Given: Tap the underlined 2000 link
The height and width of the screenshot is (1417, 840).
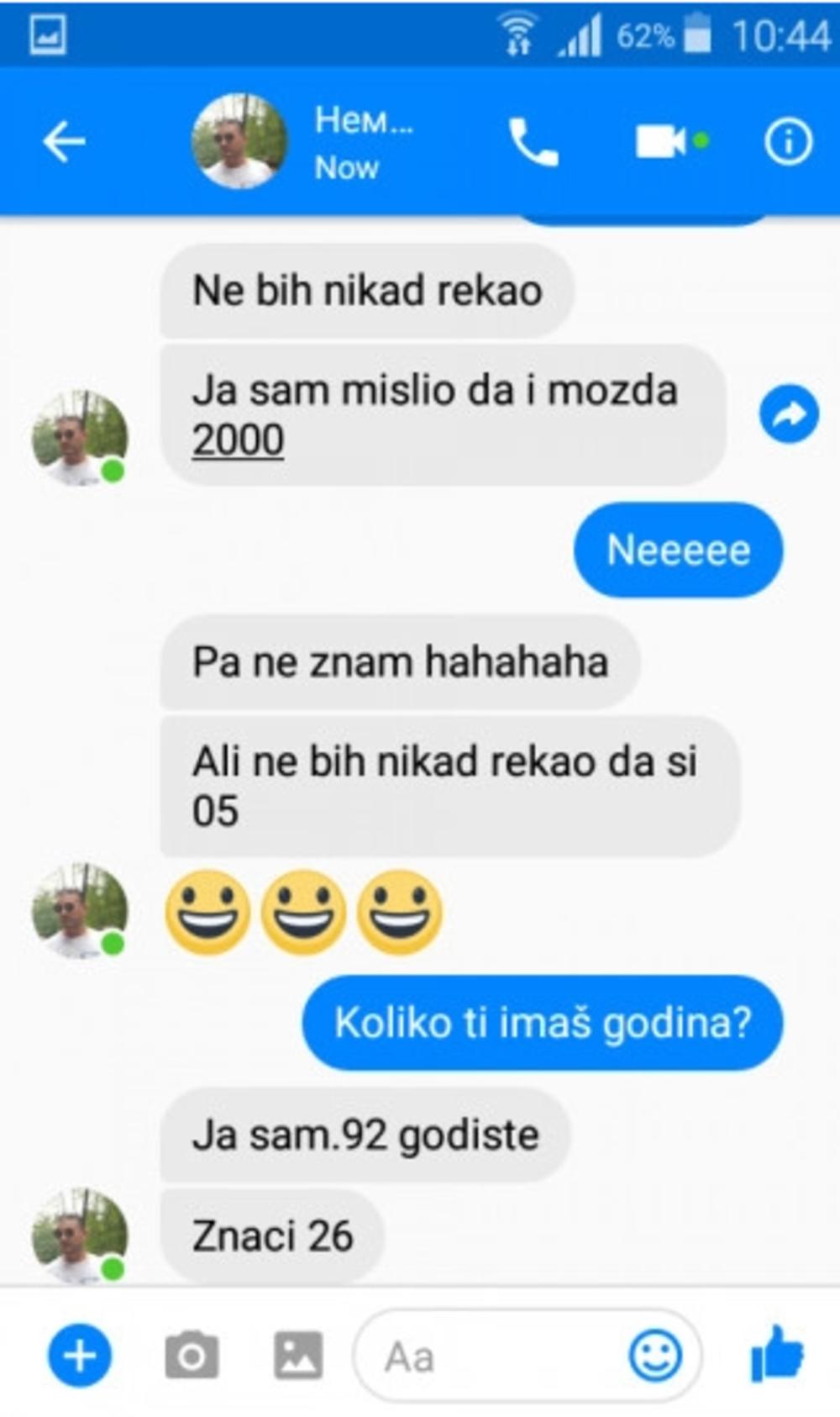Looking at the screenshot, I should coord(238,440).
